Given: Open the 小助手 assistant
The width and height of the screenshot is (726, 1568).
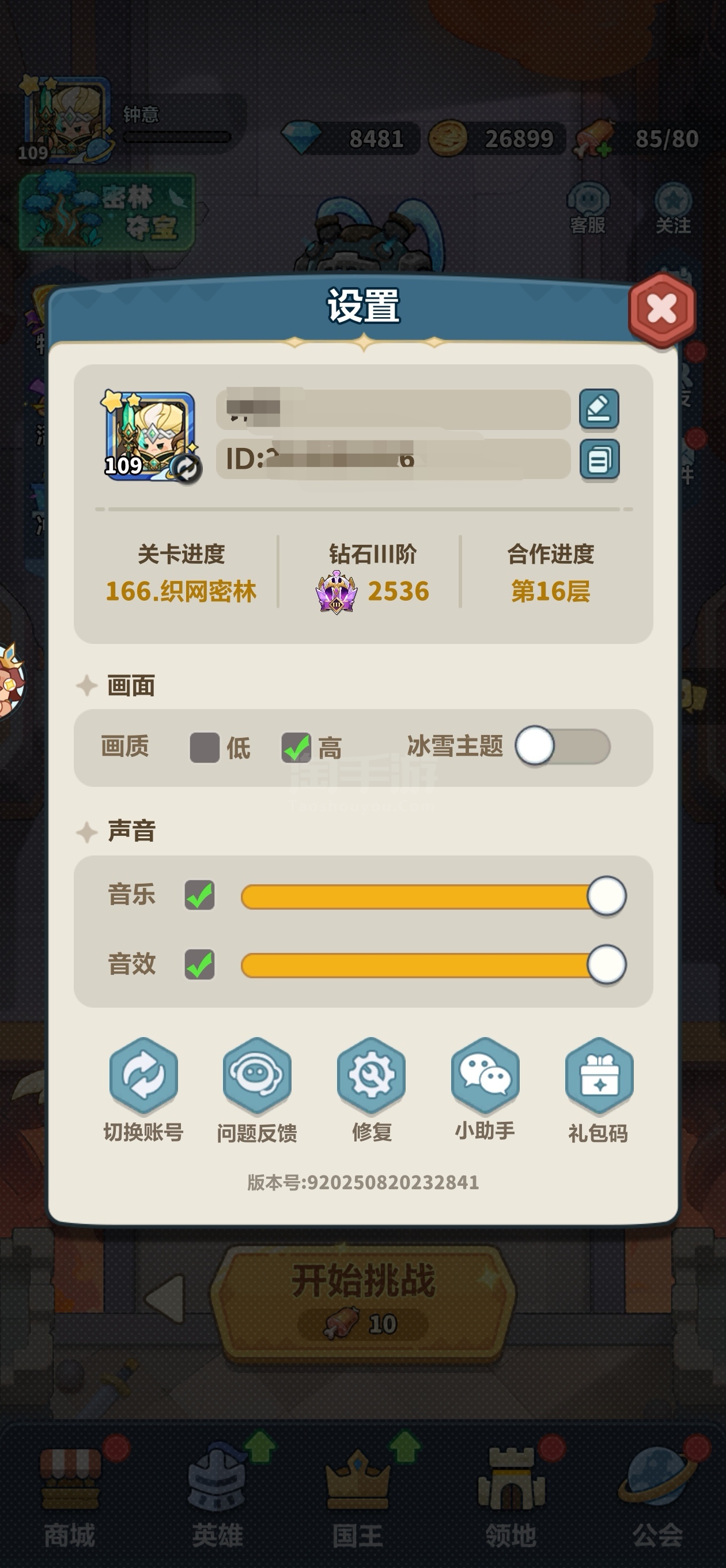Looking at the screenshot, I should pos(485,1090).
